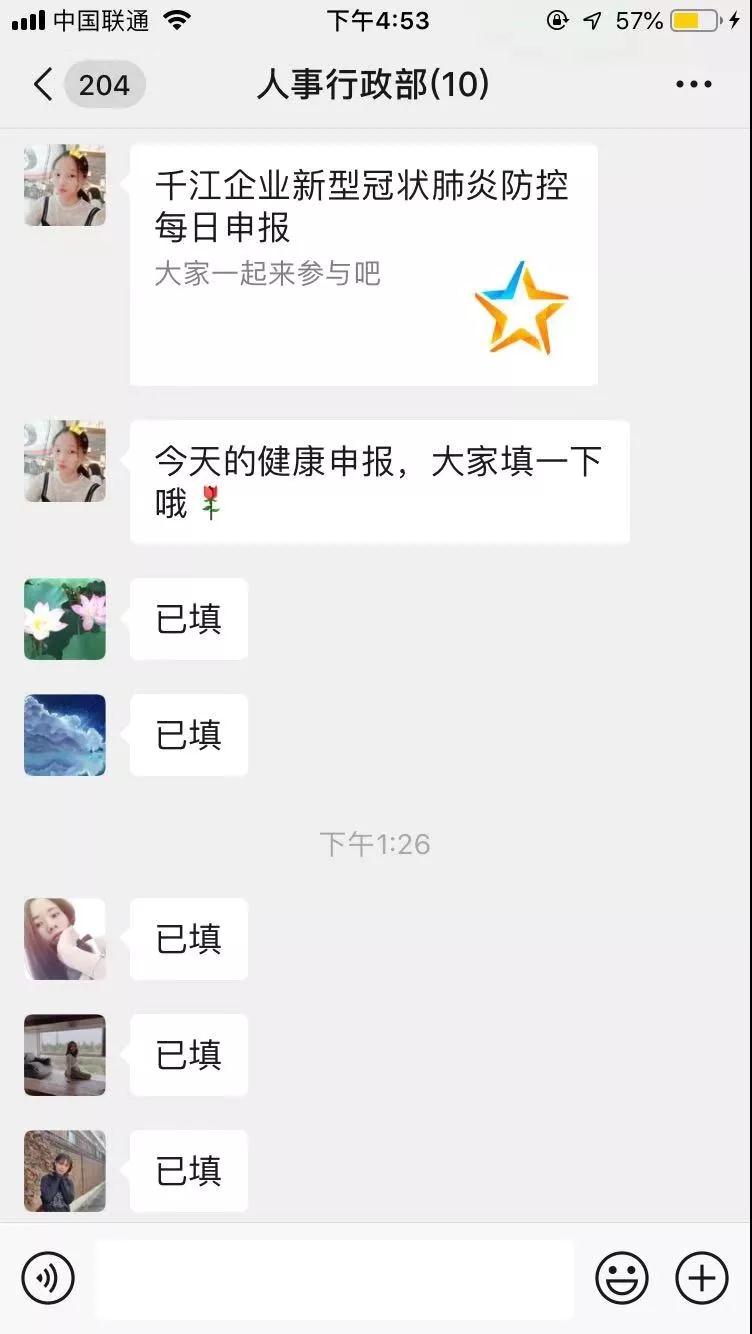View profile of the blue clouds avatar
Screen dimensions: 752x1334
tap(65, 735)
